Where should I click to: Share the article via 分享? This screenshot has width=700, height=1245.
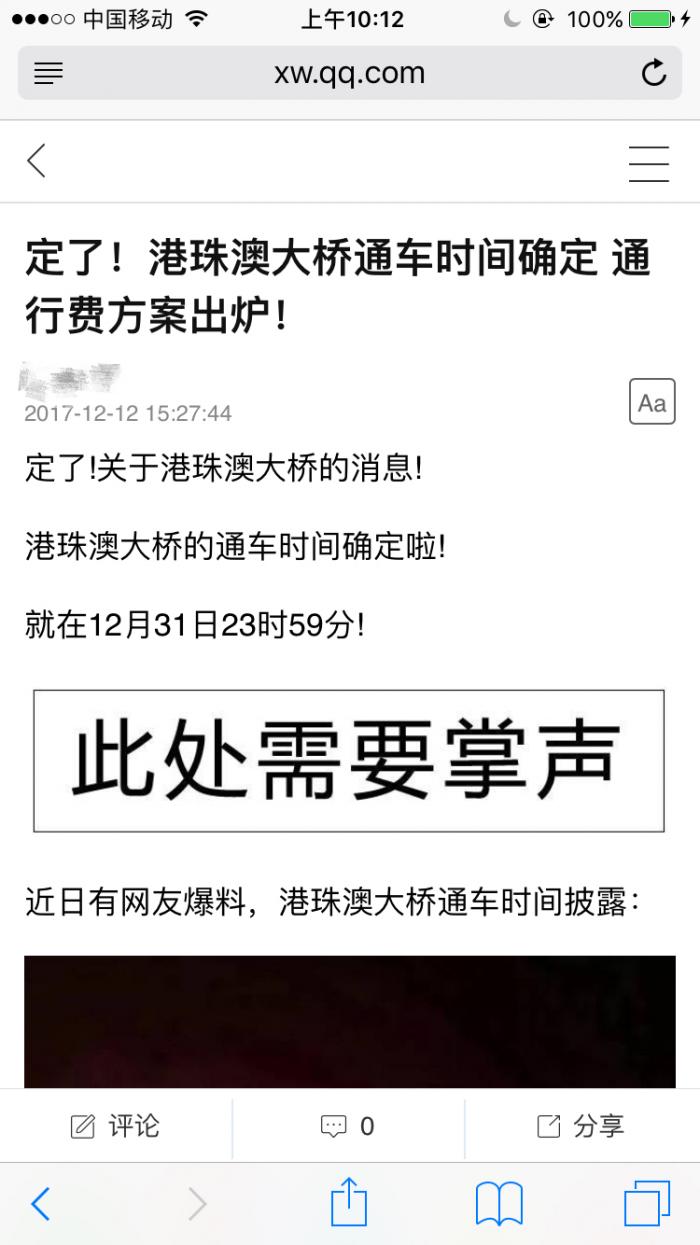click(x=581, y=1126)
